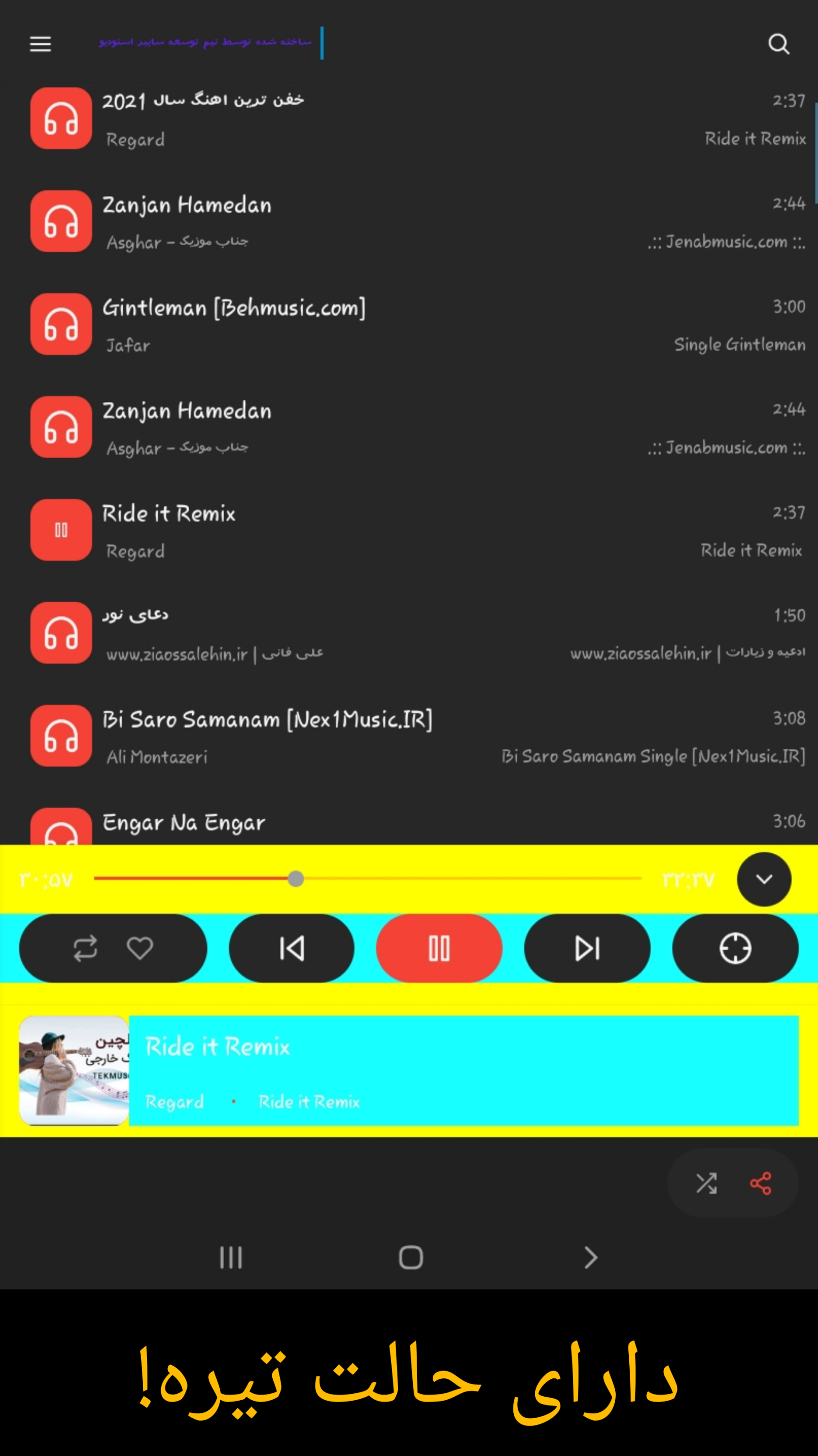This screenshot has height=1456, width=818.
Task: Skip to the previous track
Action: click(292, 948)
